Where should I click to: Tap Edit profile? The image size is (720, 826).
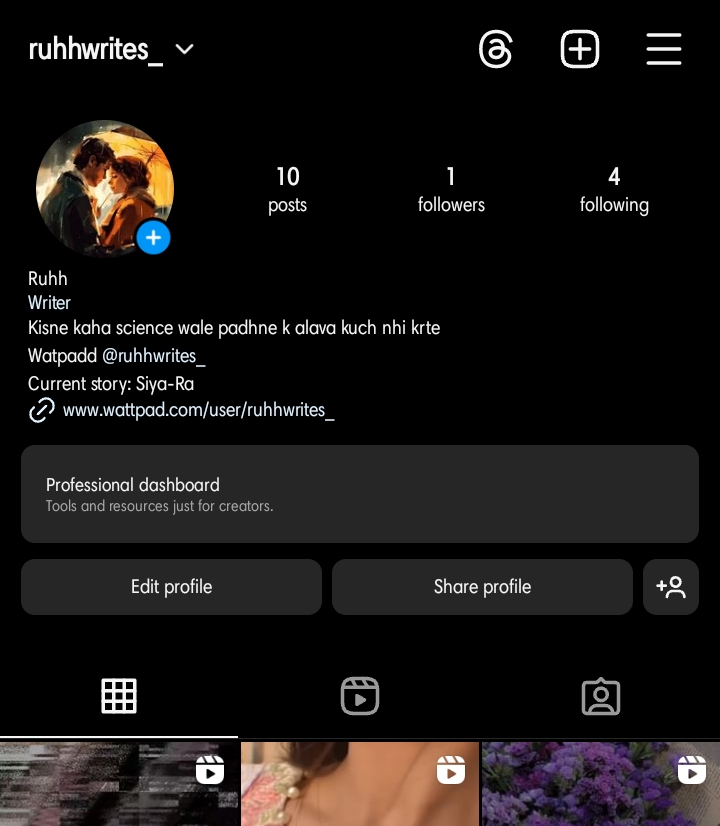point(171,587)
